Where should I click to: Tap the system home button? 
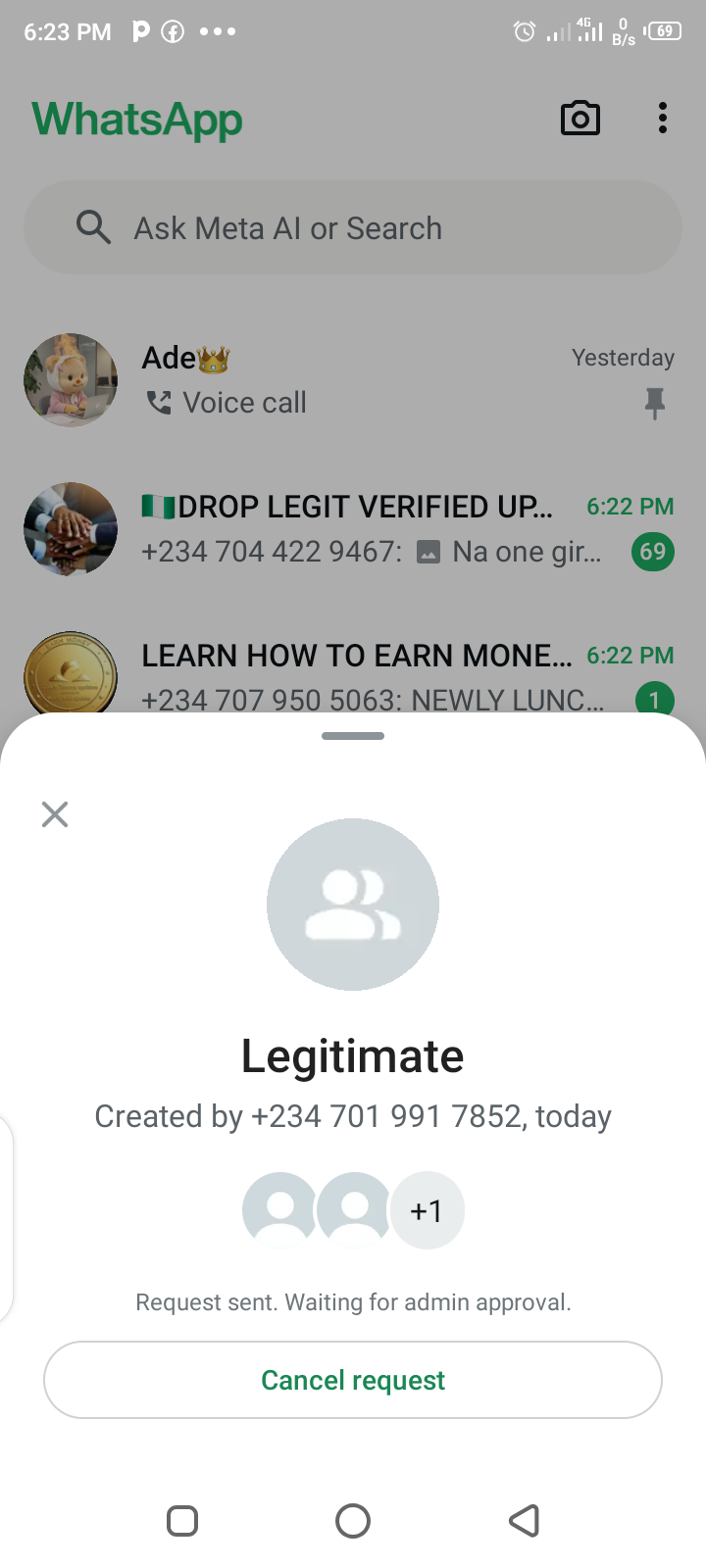pyautogui.click(x=353, y=1521)
